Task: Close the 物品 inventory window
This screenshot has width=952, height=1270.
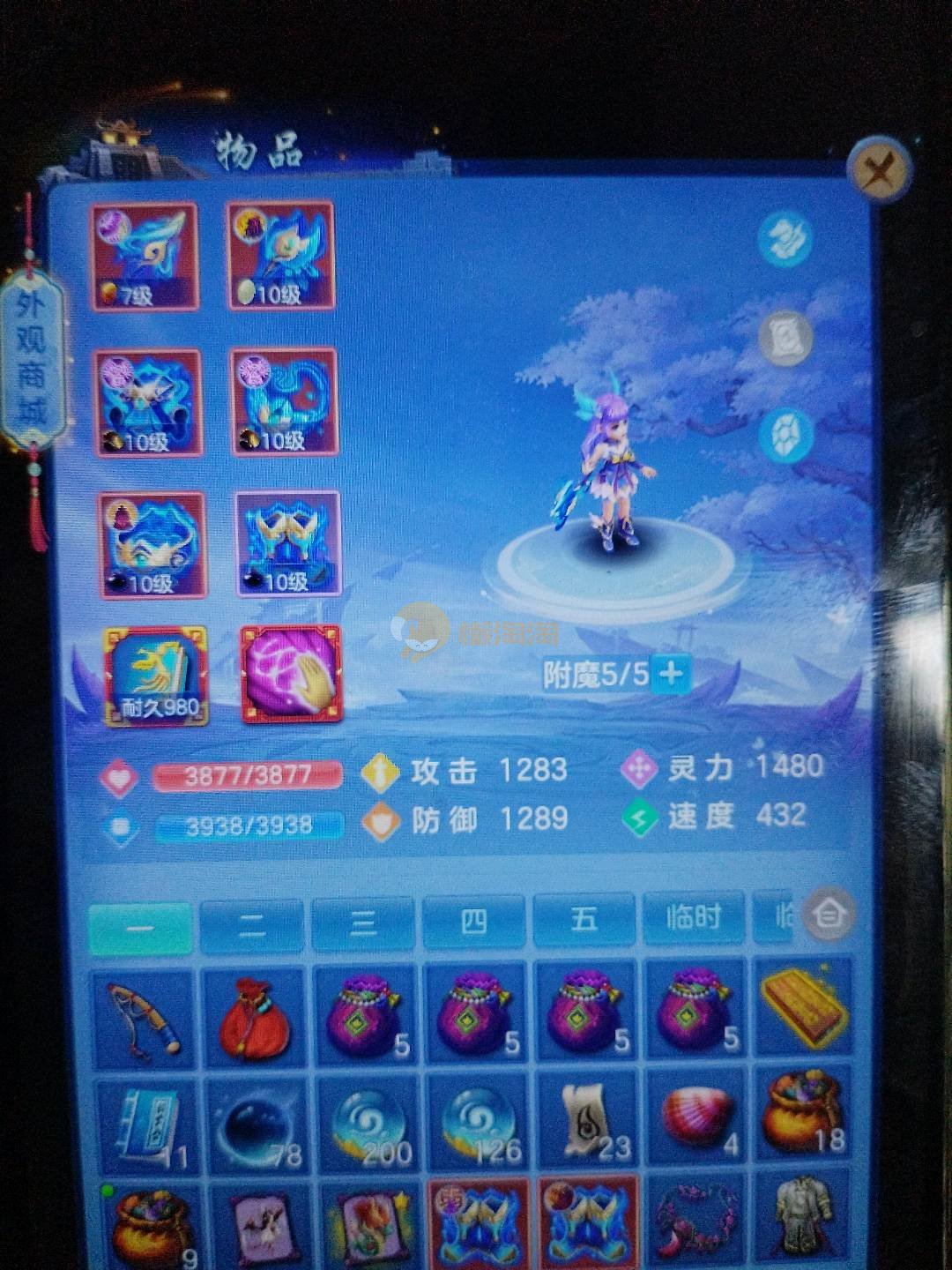Action: (x=876, y=170)
